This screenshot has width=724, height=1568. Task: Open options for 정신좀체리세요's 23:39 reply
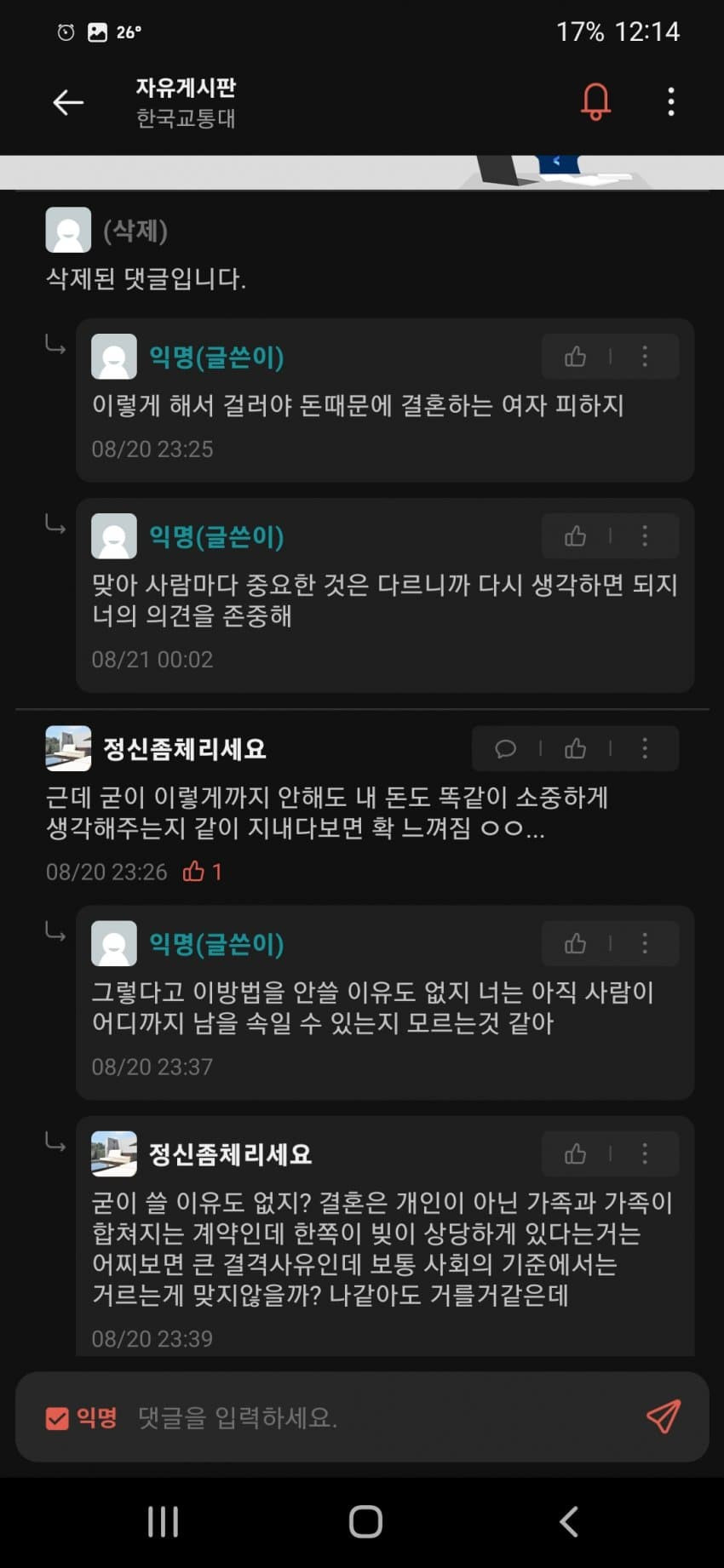[x=645, y=1154]
